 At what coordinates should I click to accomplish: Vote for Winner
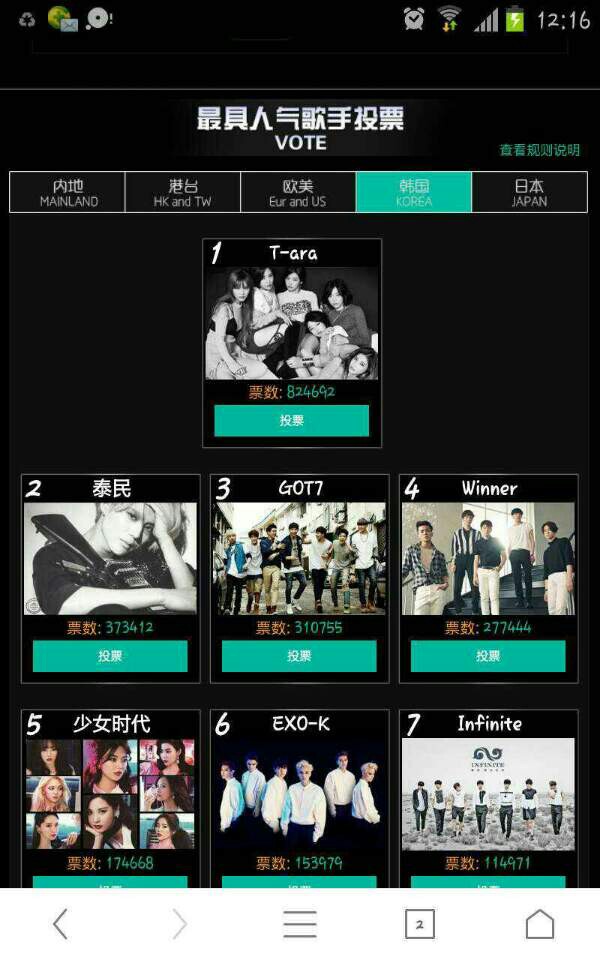click(x=488, y=656)
